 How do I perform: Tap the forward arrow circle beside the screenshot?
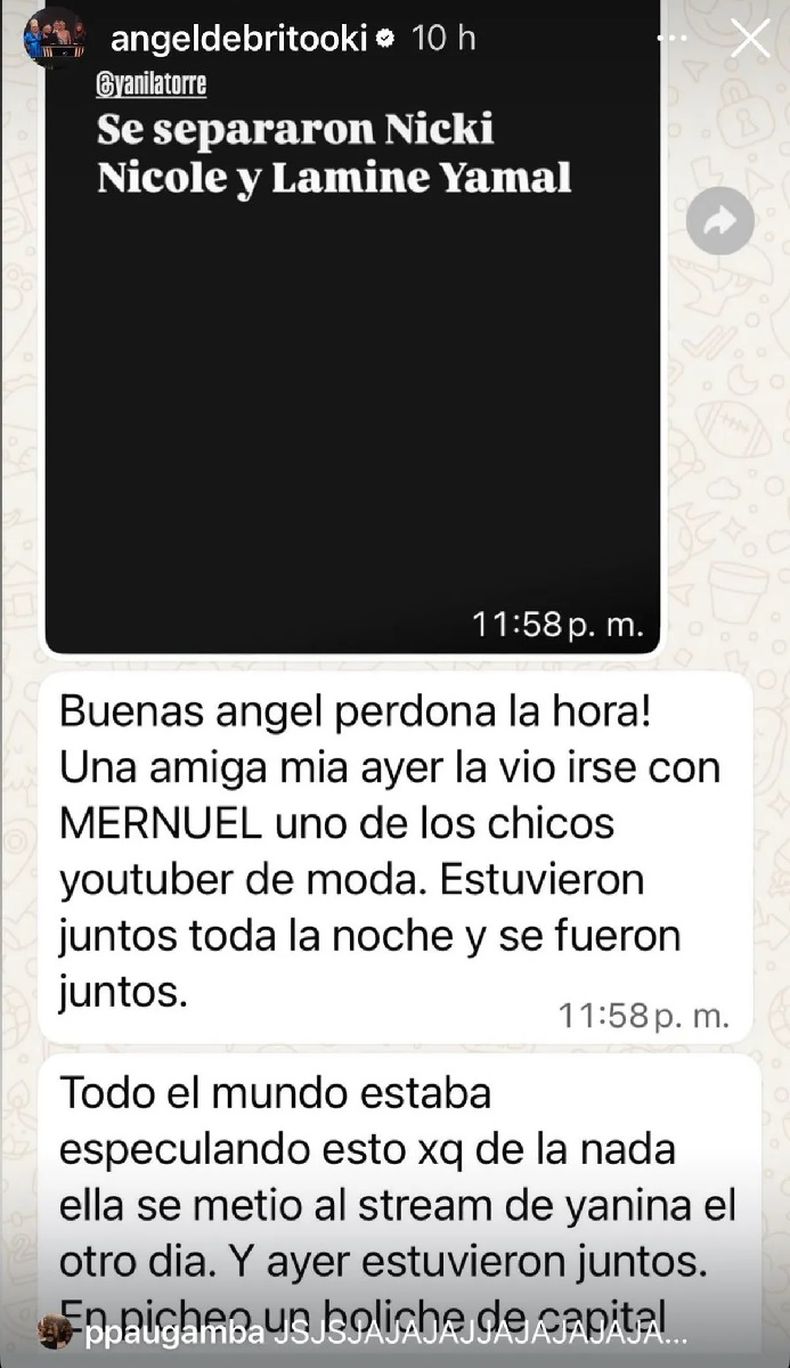tap(718, 222)
